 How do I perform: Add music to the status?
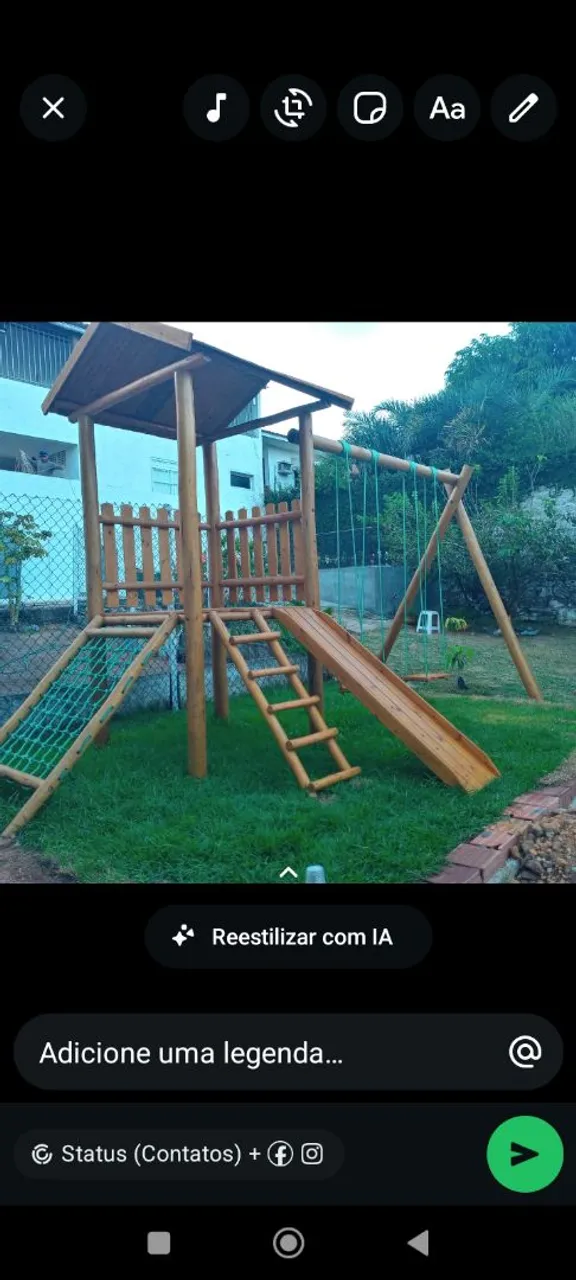(216, 108)
